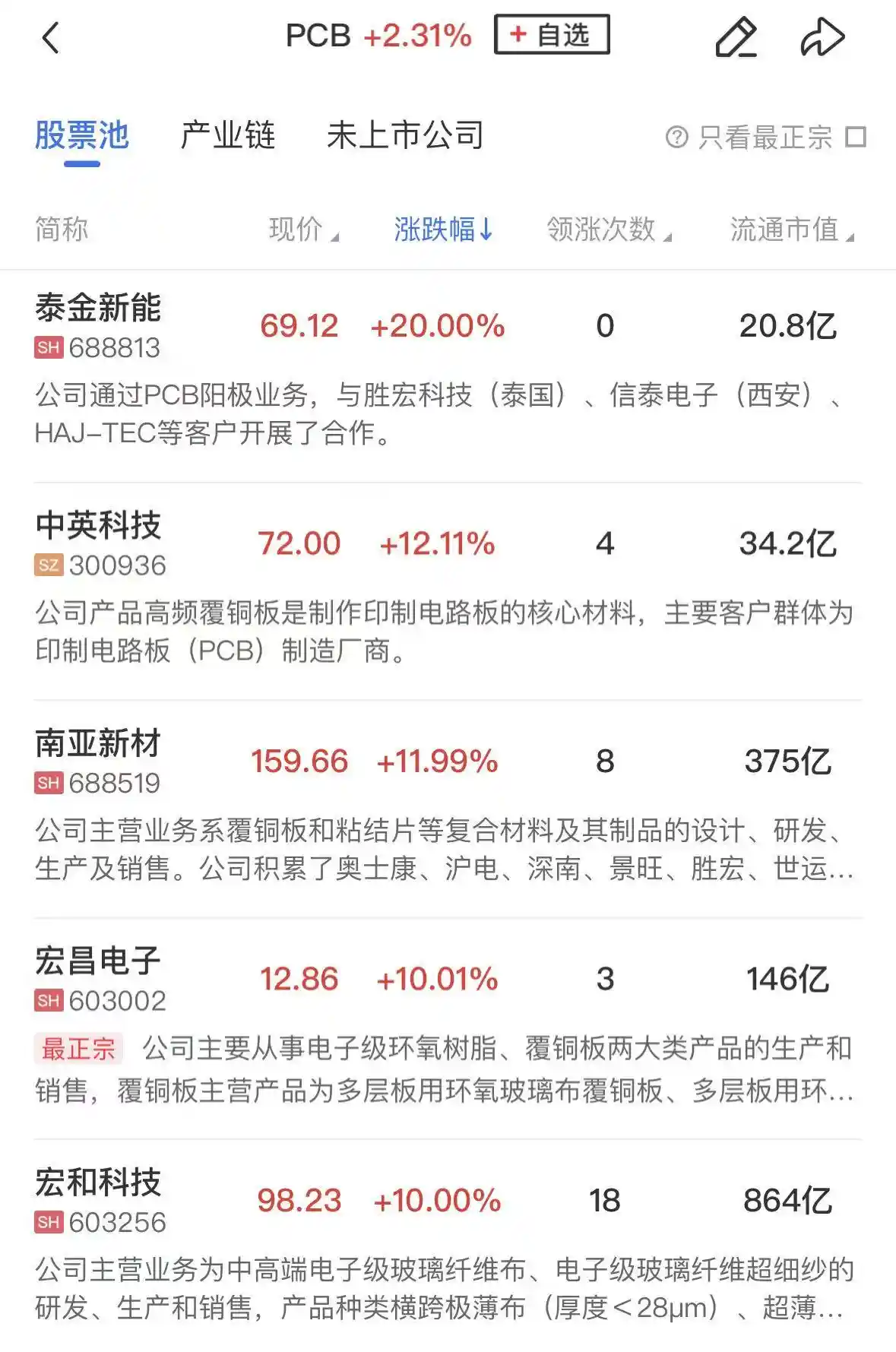This screenshot has height=1352, width=896.
Task: Switch to the 未上市公司 tab
Action: click(406, 135)
